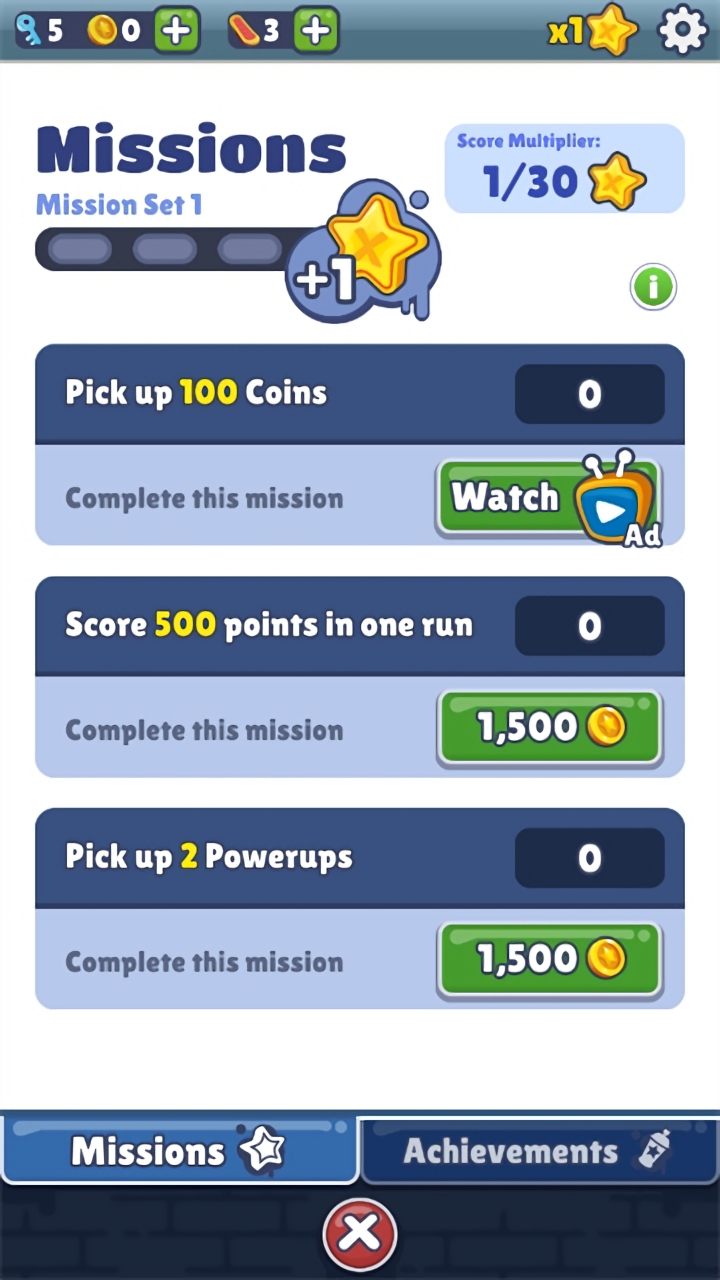This screenshot has height=1280, width=720.
Task: Pay 1,500 coins to skip 500 points mission
Action: point(550,729)
